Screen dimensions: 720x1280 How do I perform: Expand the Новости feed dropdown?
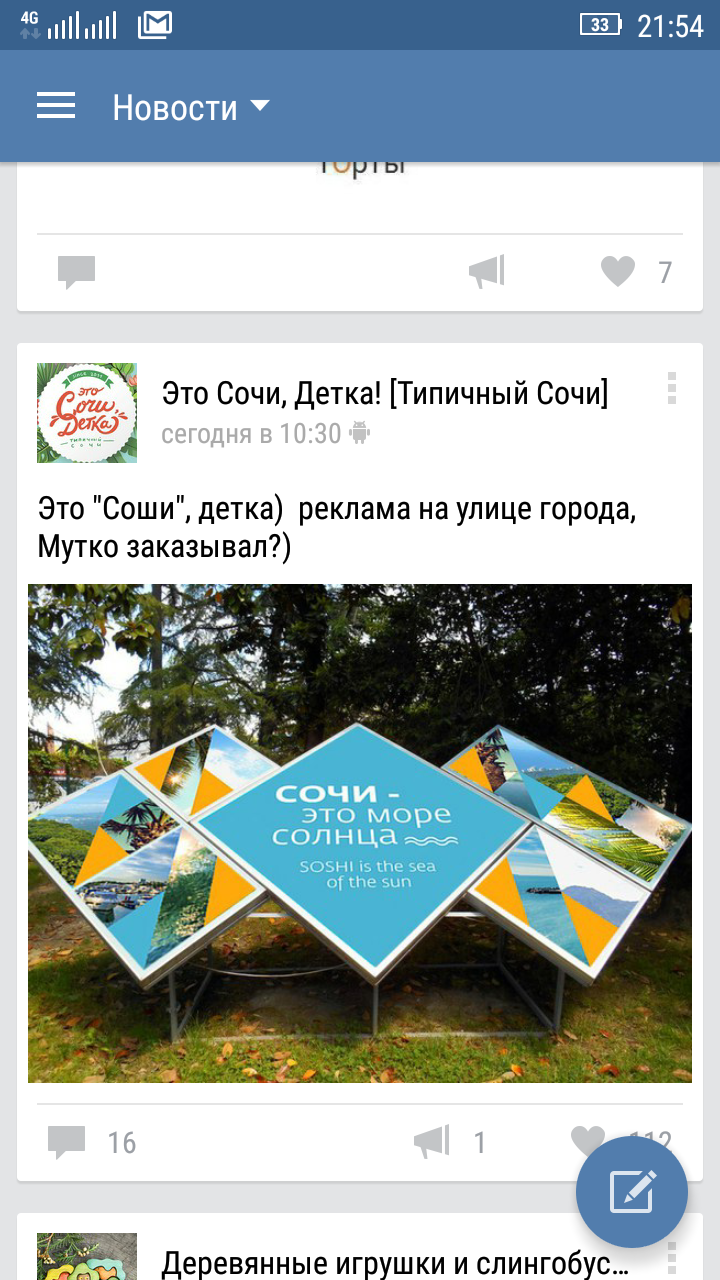(190, 107)
